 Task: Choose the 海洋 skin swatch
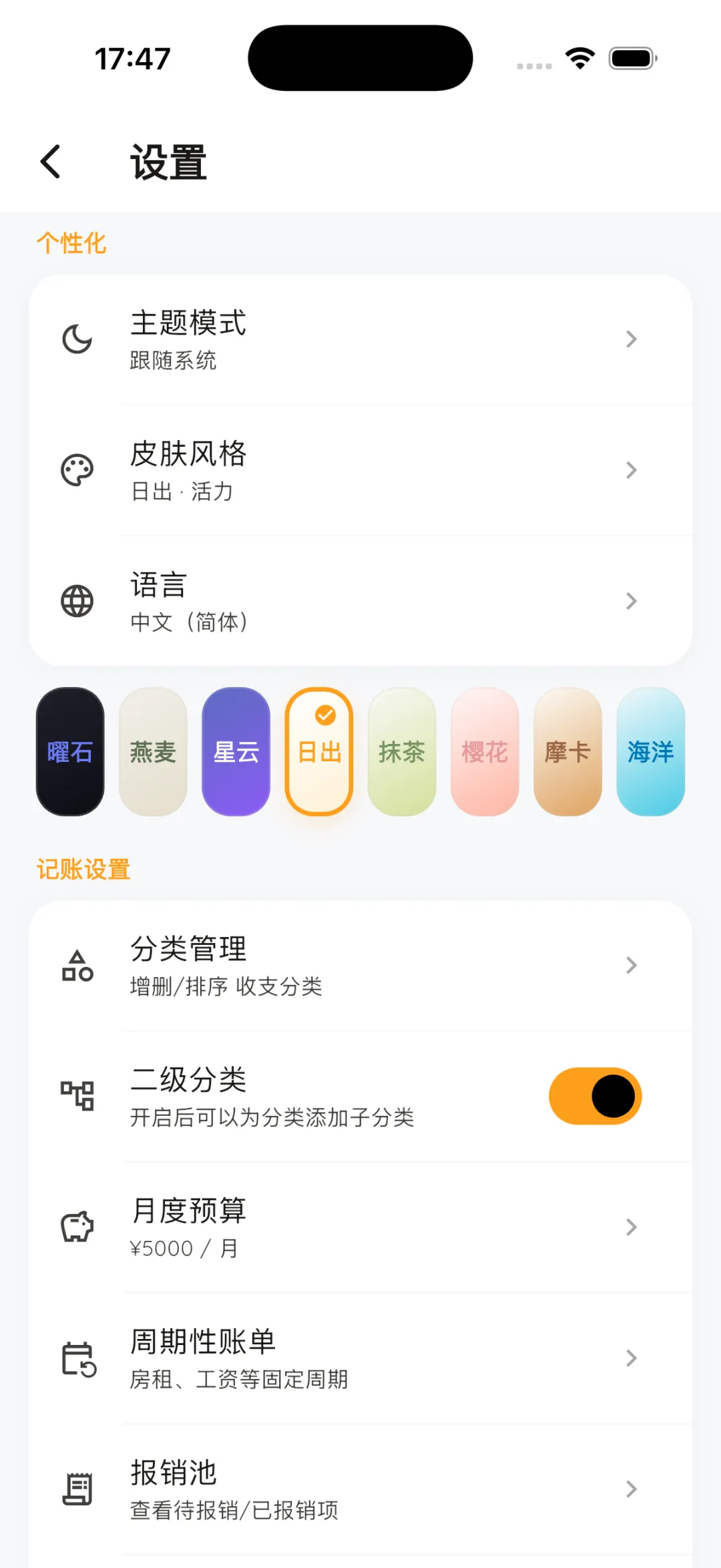650,752
